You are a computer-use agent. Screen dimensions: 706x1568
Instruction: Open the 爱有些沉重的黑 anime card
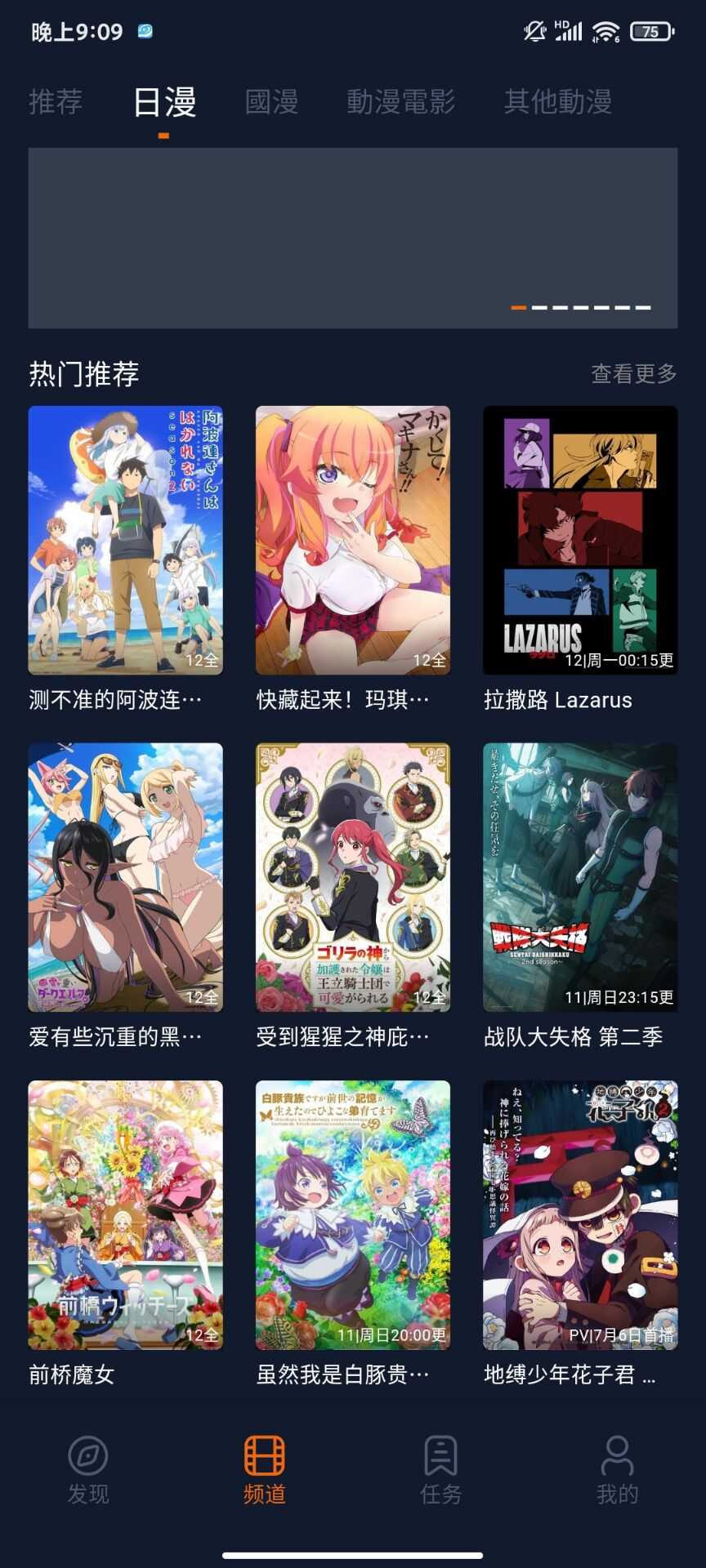125,878
